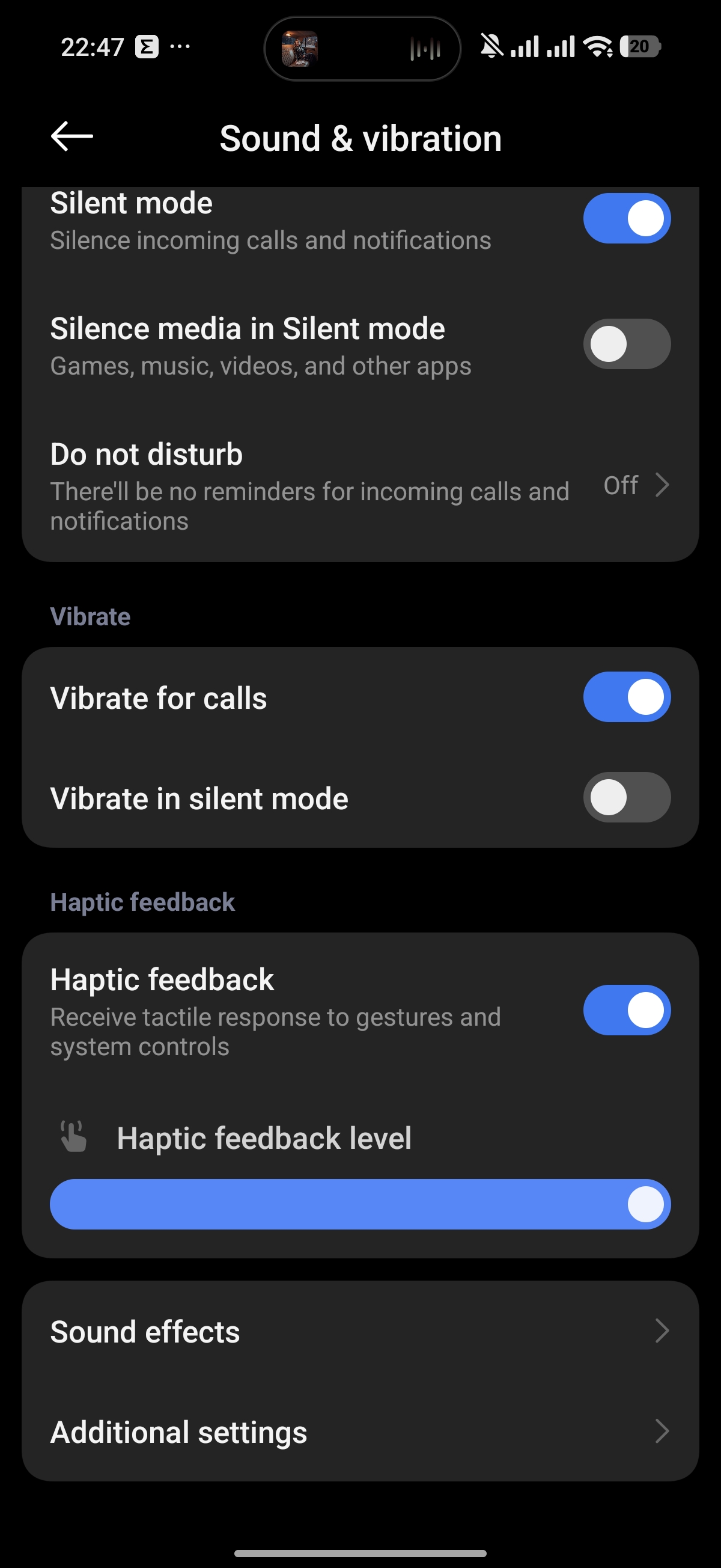The width and height of the screenshot is (721, 1568).
Task: Switch off Haptic feedback
Action: (x=626, y=1010)
